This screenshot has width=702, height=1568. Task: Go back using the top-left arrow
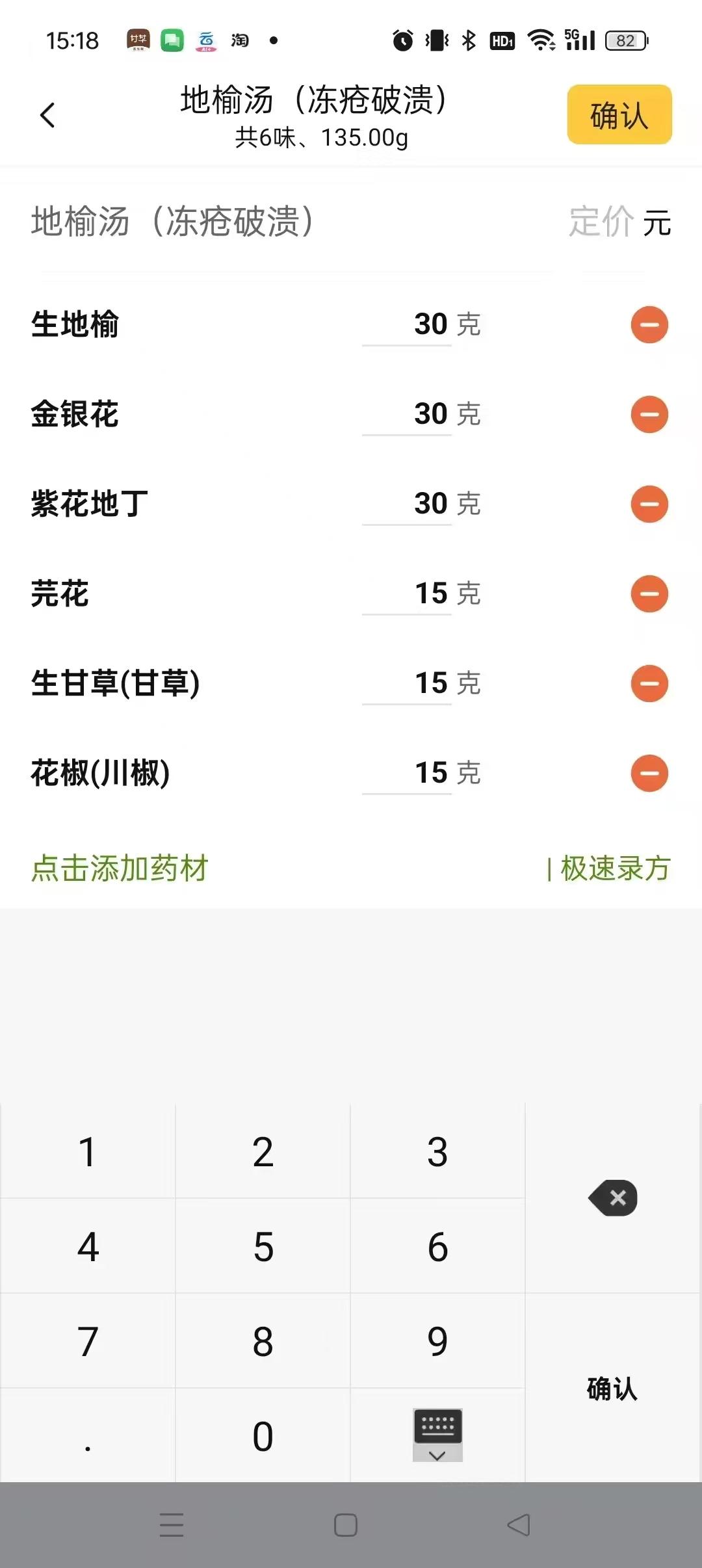coord(47,116)
